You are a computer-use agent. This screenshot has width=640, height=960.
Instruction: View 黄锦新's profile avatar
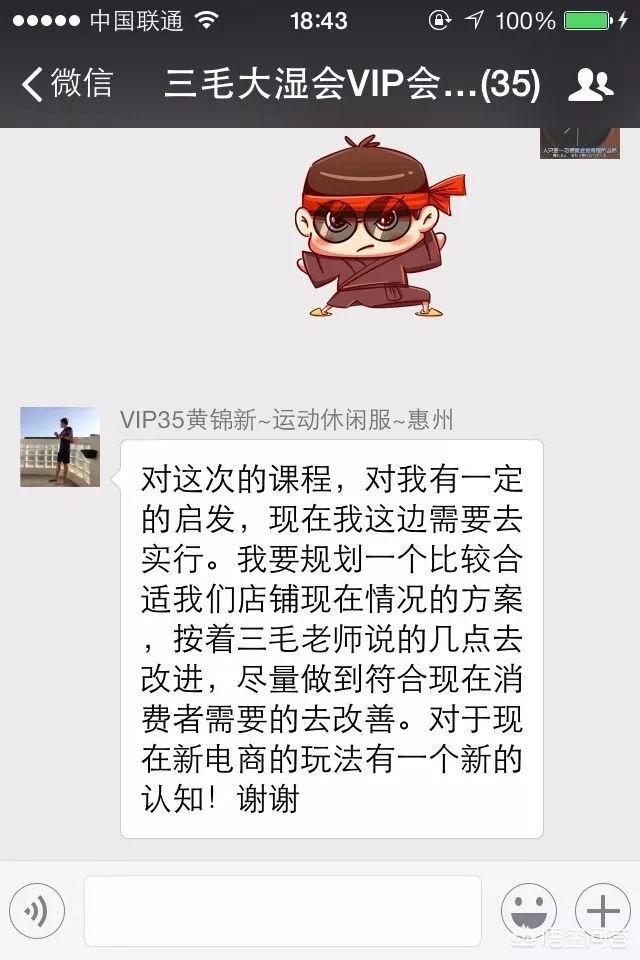[60, 446]
